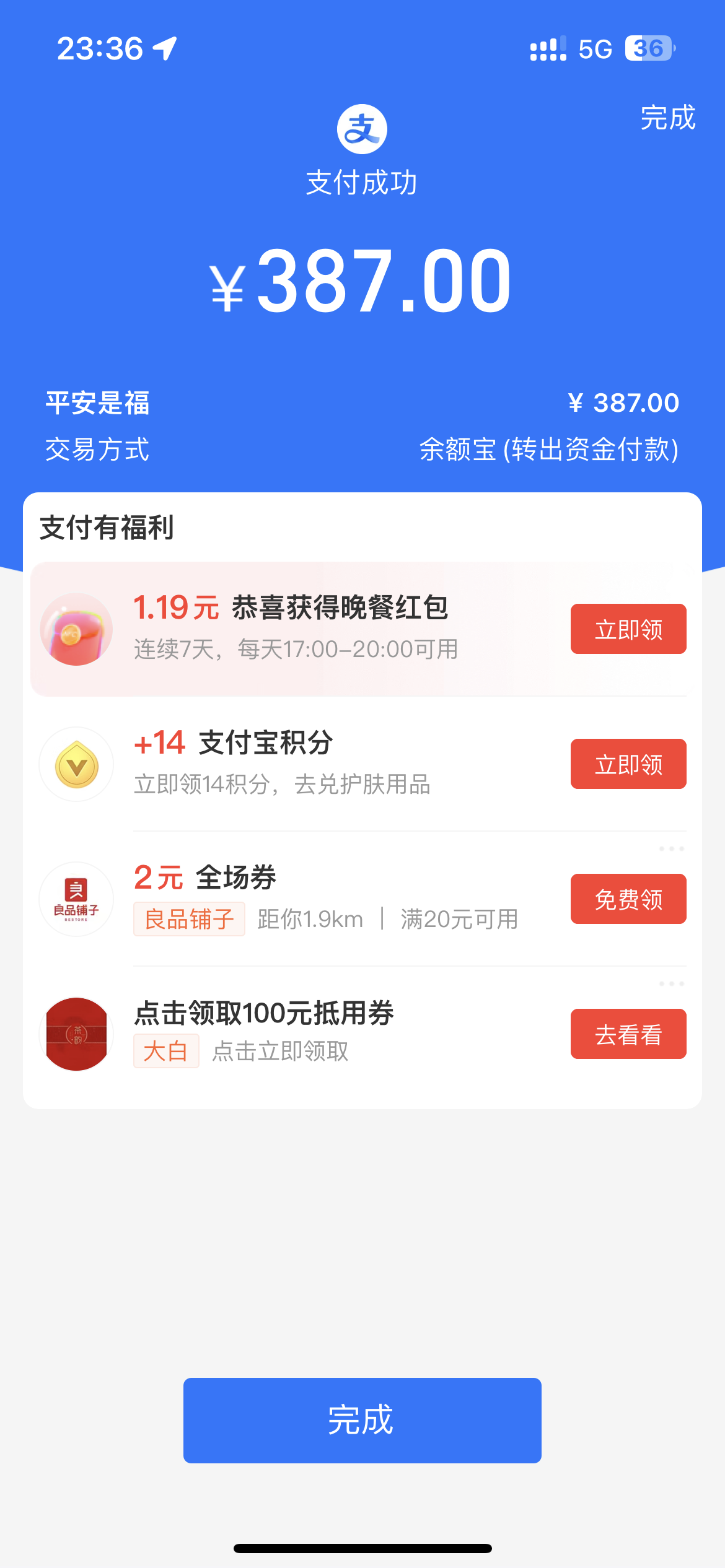Get the free 良品铺子 2元 coupon

[628, 899]
